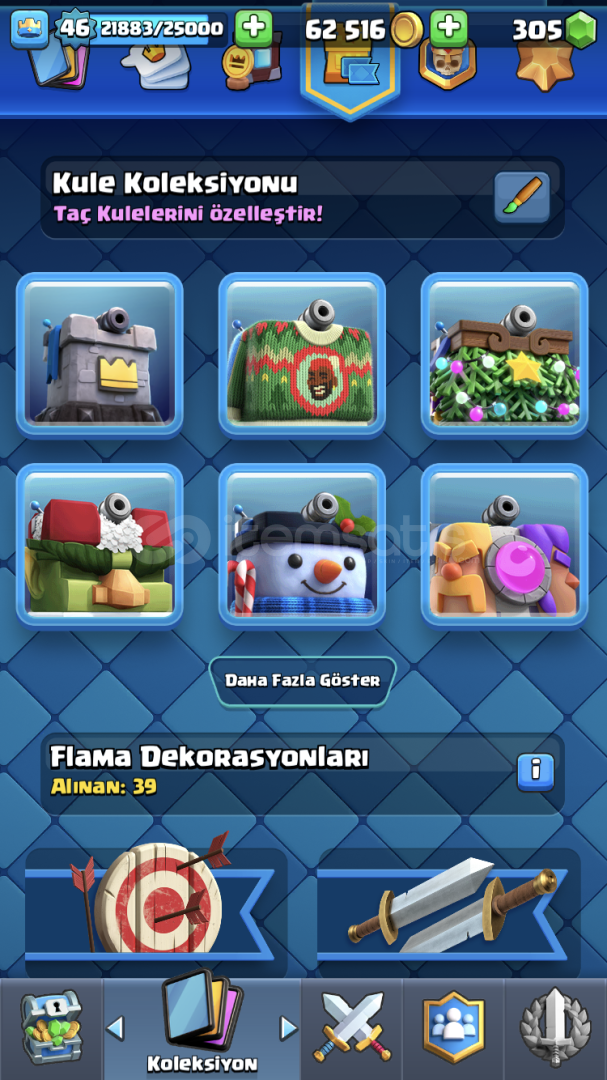The image size is (607, 1080).
Task: Open the shop chest tab
Action: (51, 1026)
